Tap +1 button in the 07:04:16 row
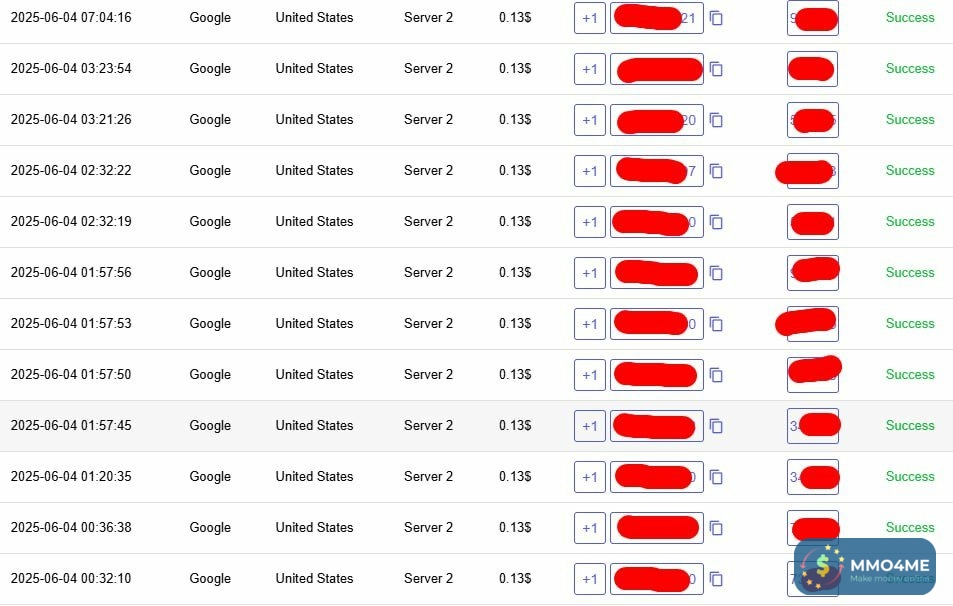Viewport: 953px width, 606px height. click(x=590, y=18)
